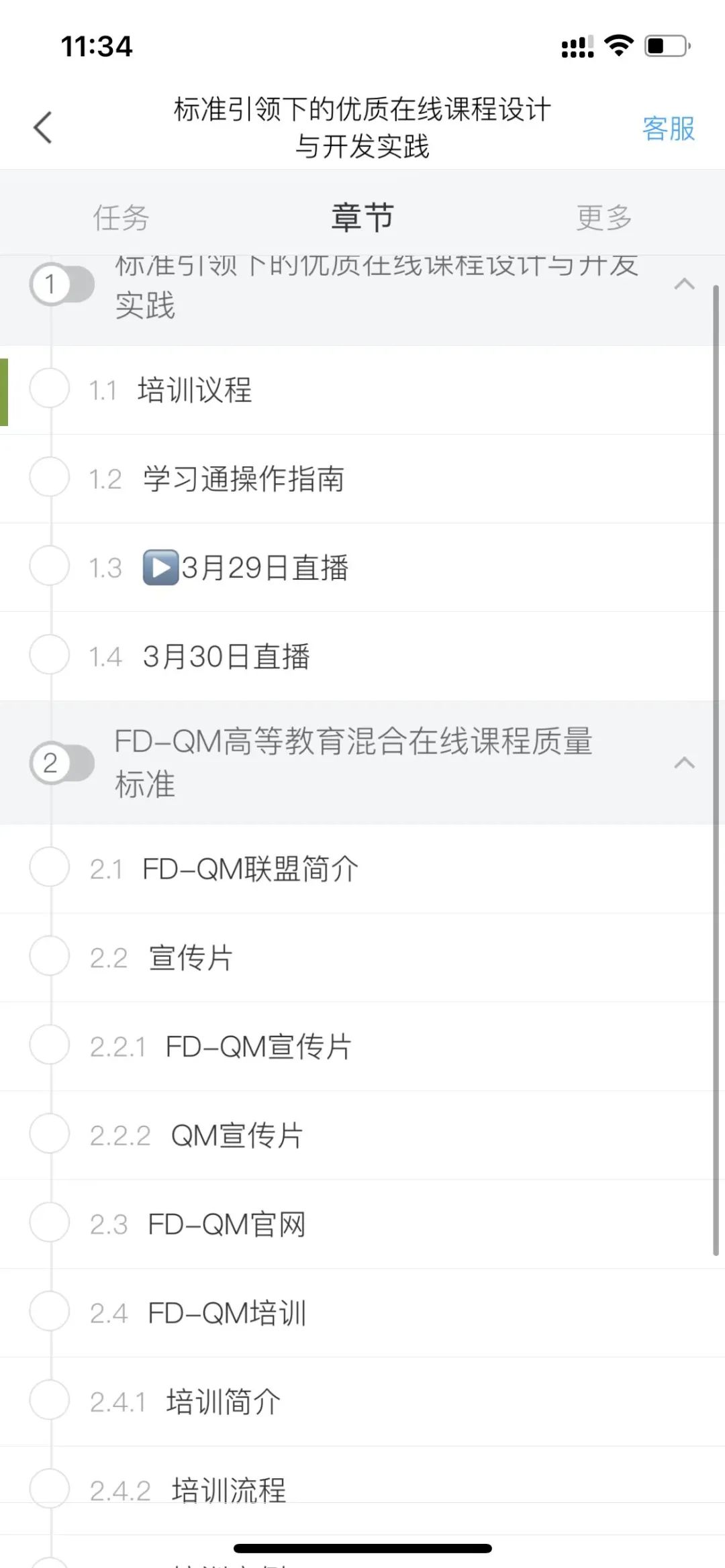
Task: Open 2.1 FD-QM联盟简介
Action: 250,870
